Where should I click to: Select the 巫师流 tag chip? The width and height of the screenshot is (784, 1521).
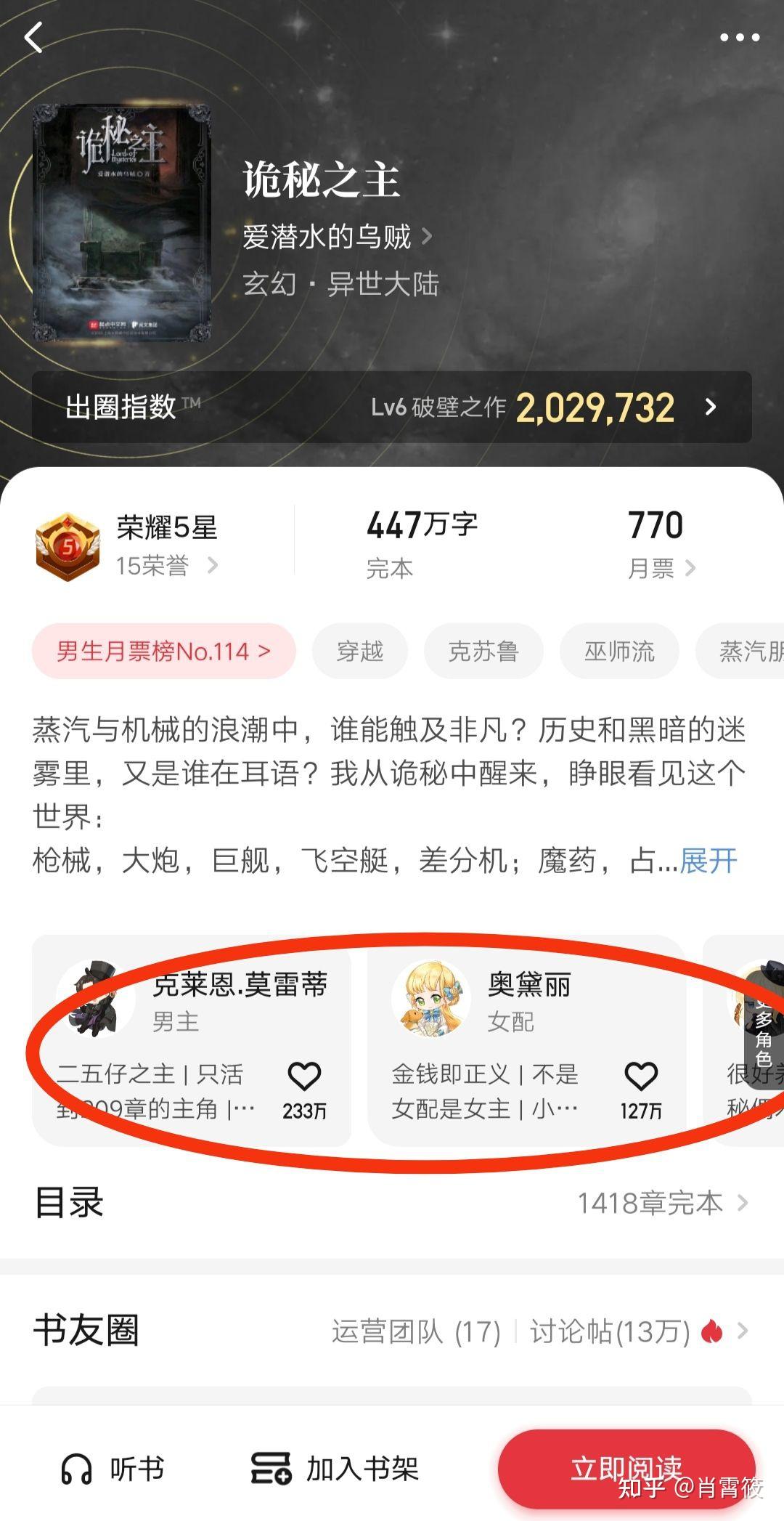619,652
